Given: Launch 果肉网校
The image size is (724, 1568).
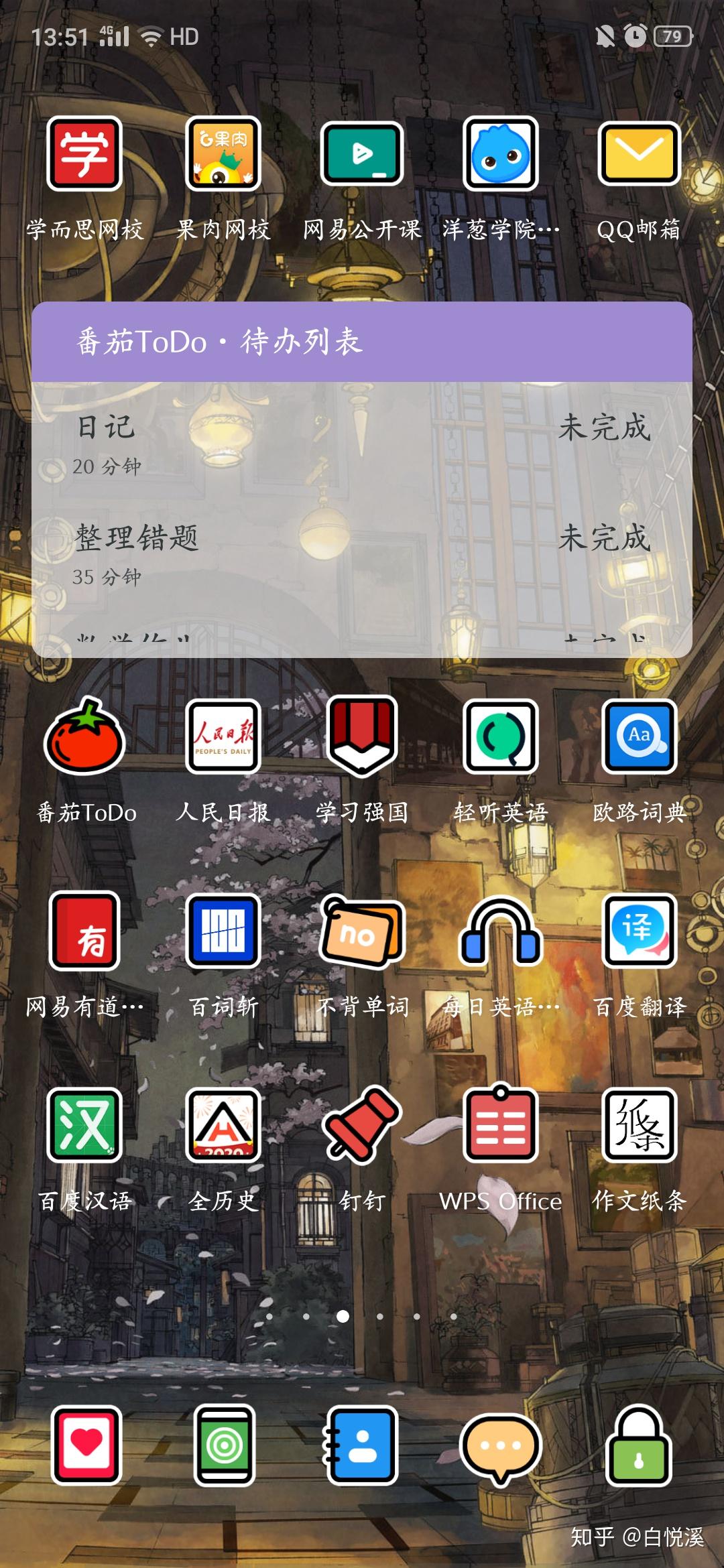Looking at the screenshot, I should coord(223,155).
